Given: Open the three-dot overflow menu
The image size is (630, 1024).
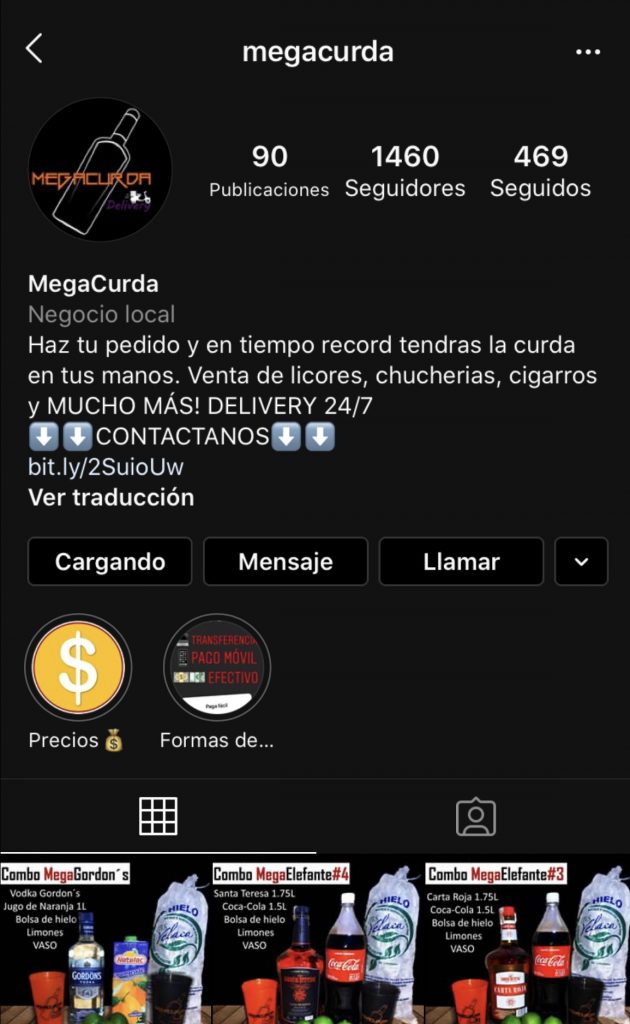Looking at the screenshot, I should 588,52.
